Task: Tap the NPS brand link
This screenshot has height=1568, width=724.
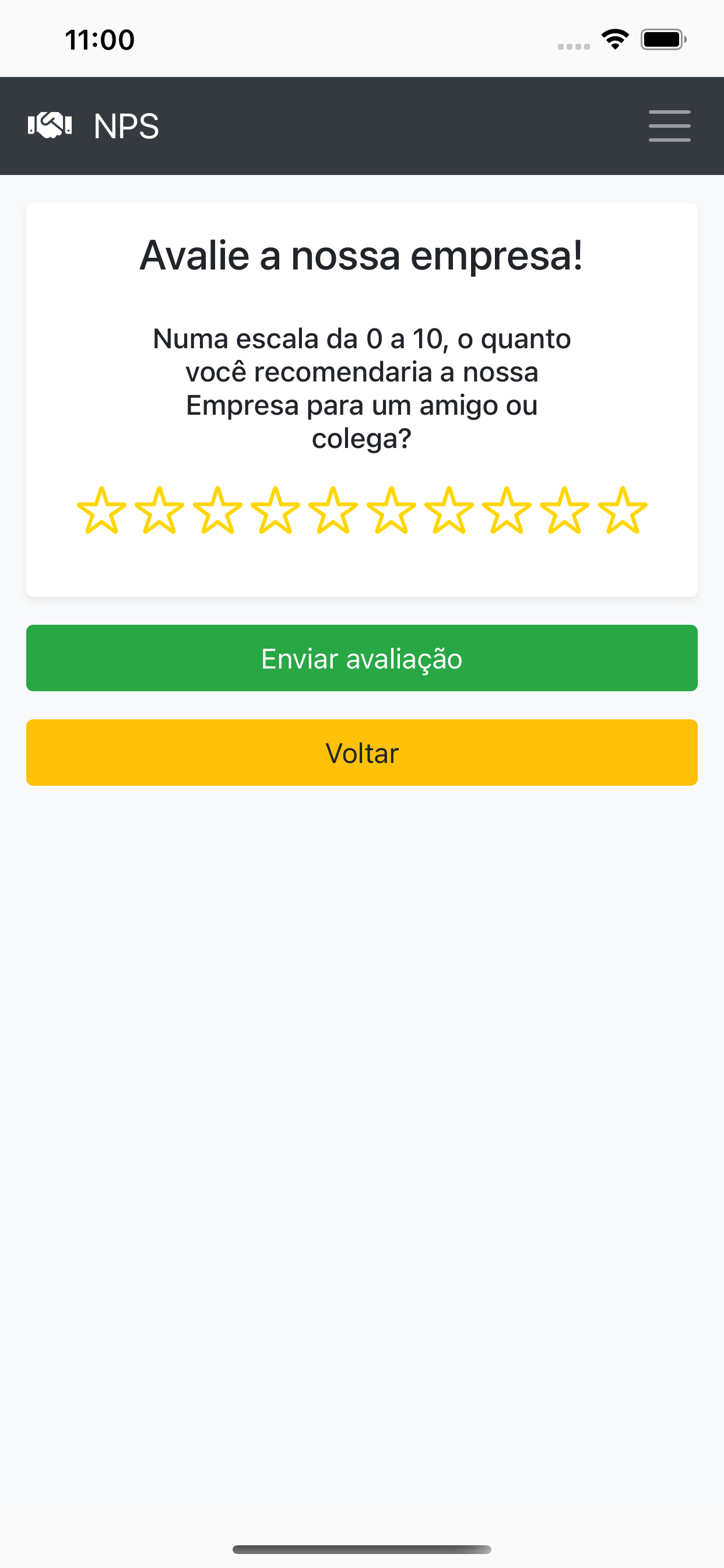Action: point(94,126)
